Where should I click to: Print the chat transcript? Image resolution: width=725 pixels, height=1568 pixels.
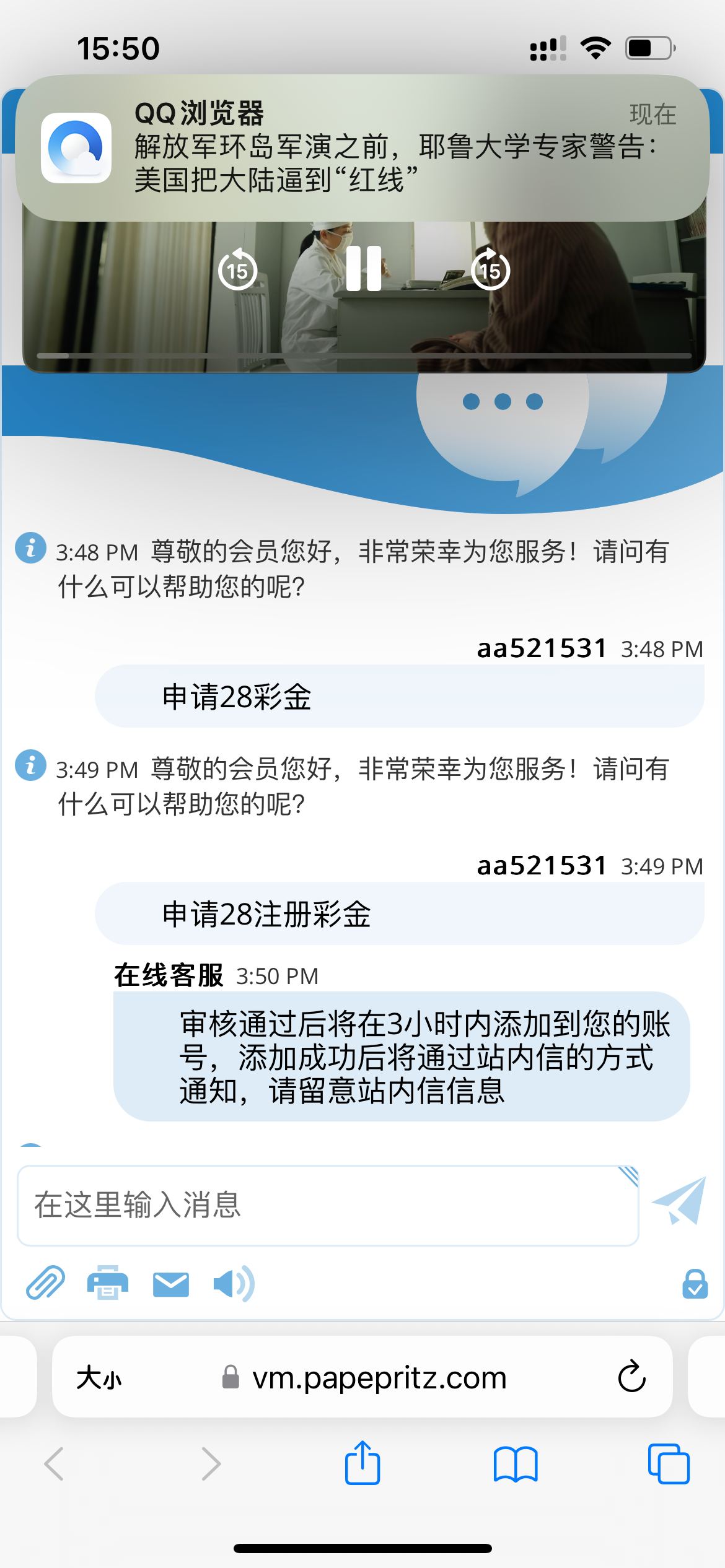tap(108, 1283)
